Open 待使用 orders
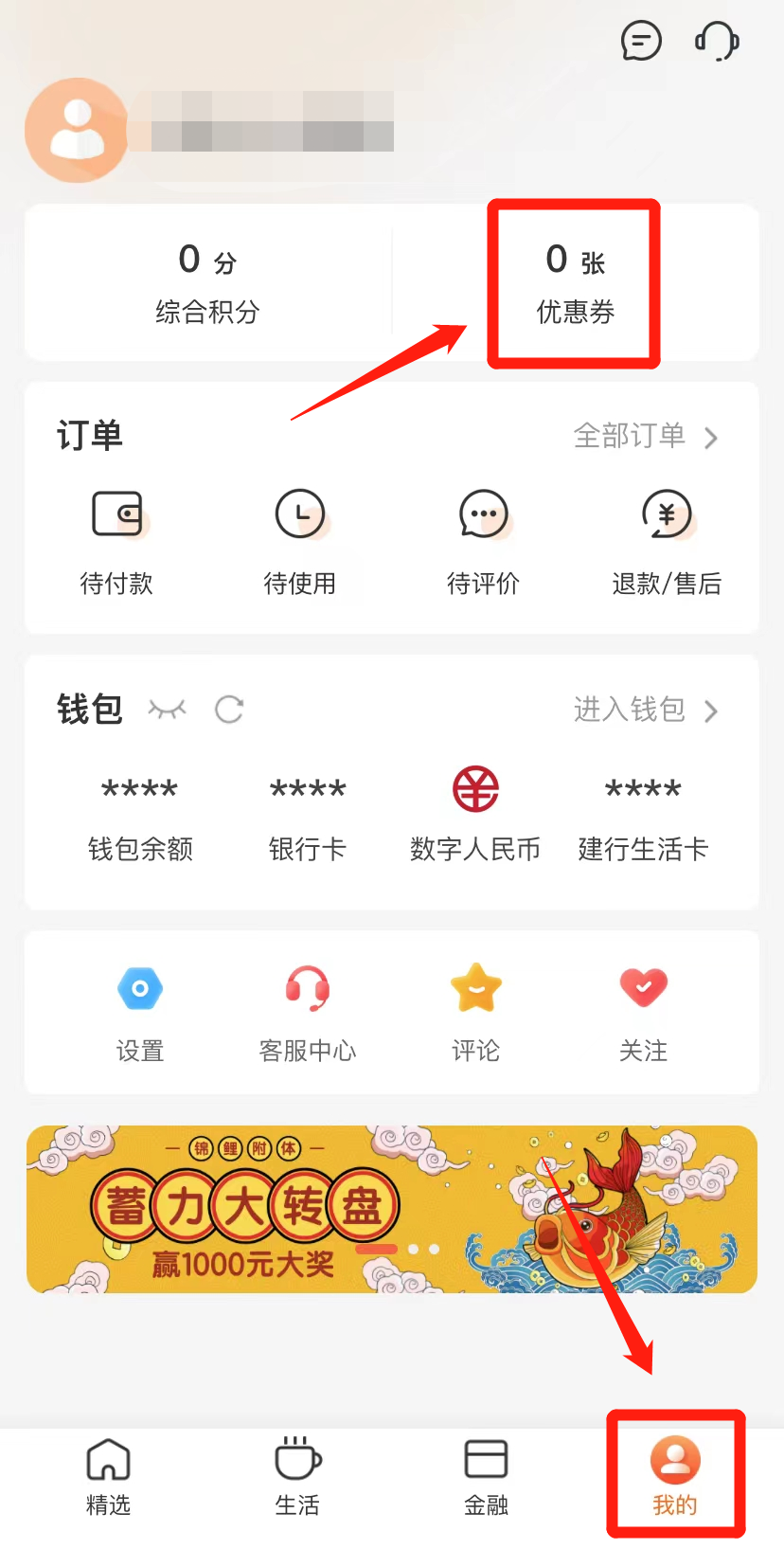The width and height of the screenshot is (784, 1549). click(299, 542)
